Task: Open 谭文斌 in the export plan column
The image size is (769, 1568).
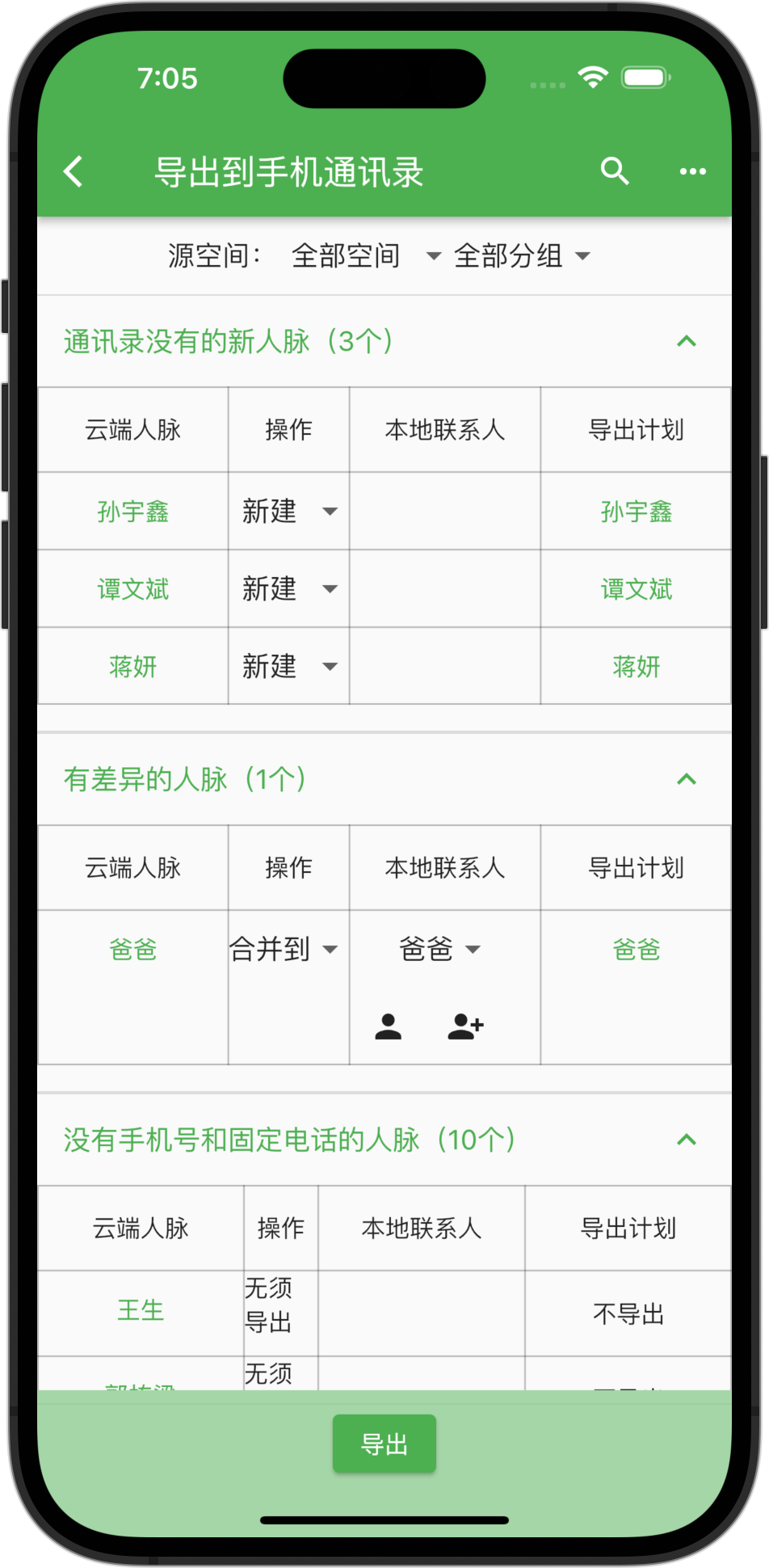Action: 636,588
